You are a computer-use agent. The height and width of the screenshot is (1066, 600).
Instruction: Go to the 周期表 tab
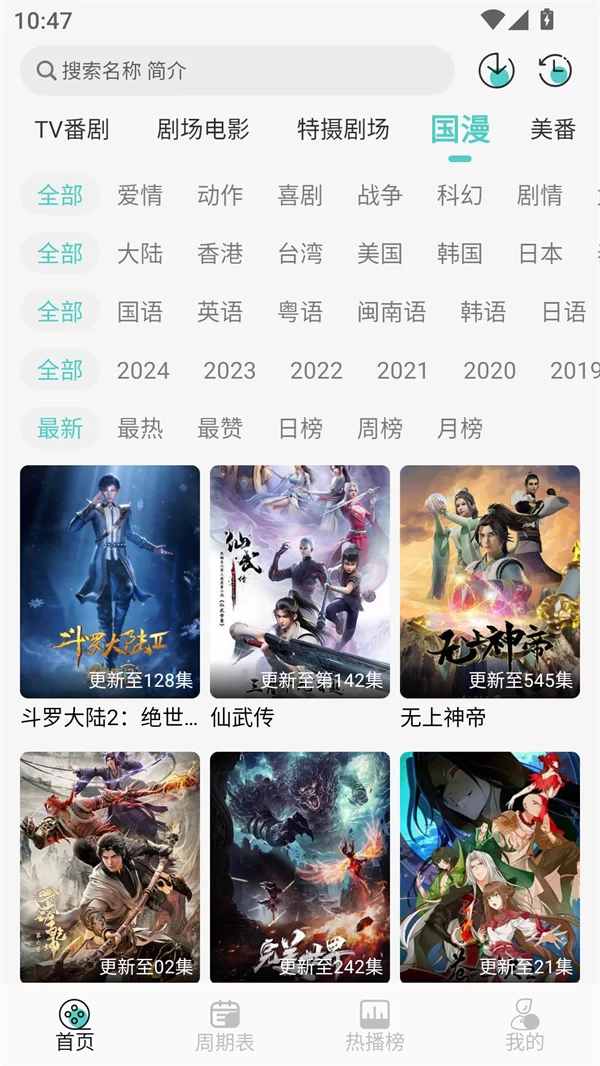[x=225, y=1026]
